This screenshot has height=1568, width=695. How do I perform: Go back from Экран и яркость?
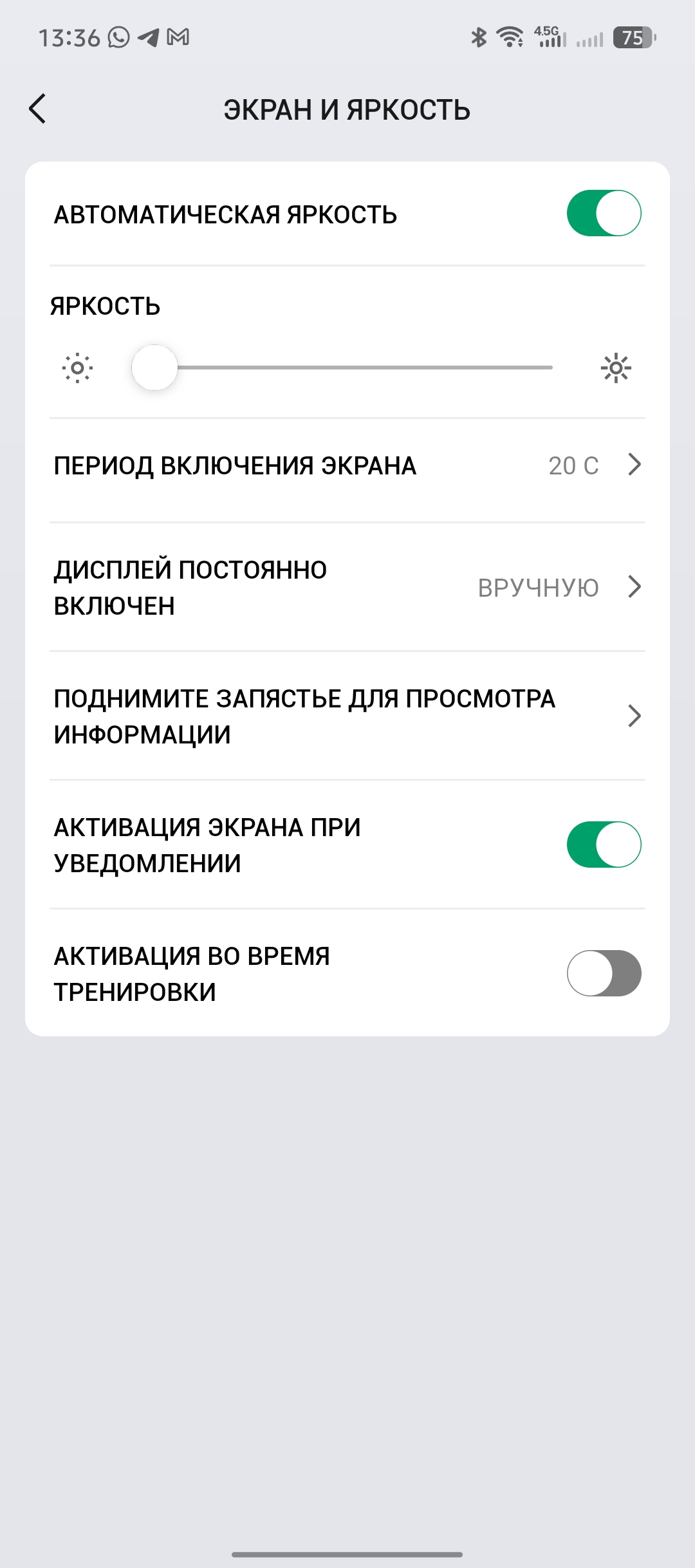[x=38, y=109]
